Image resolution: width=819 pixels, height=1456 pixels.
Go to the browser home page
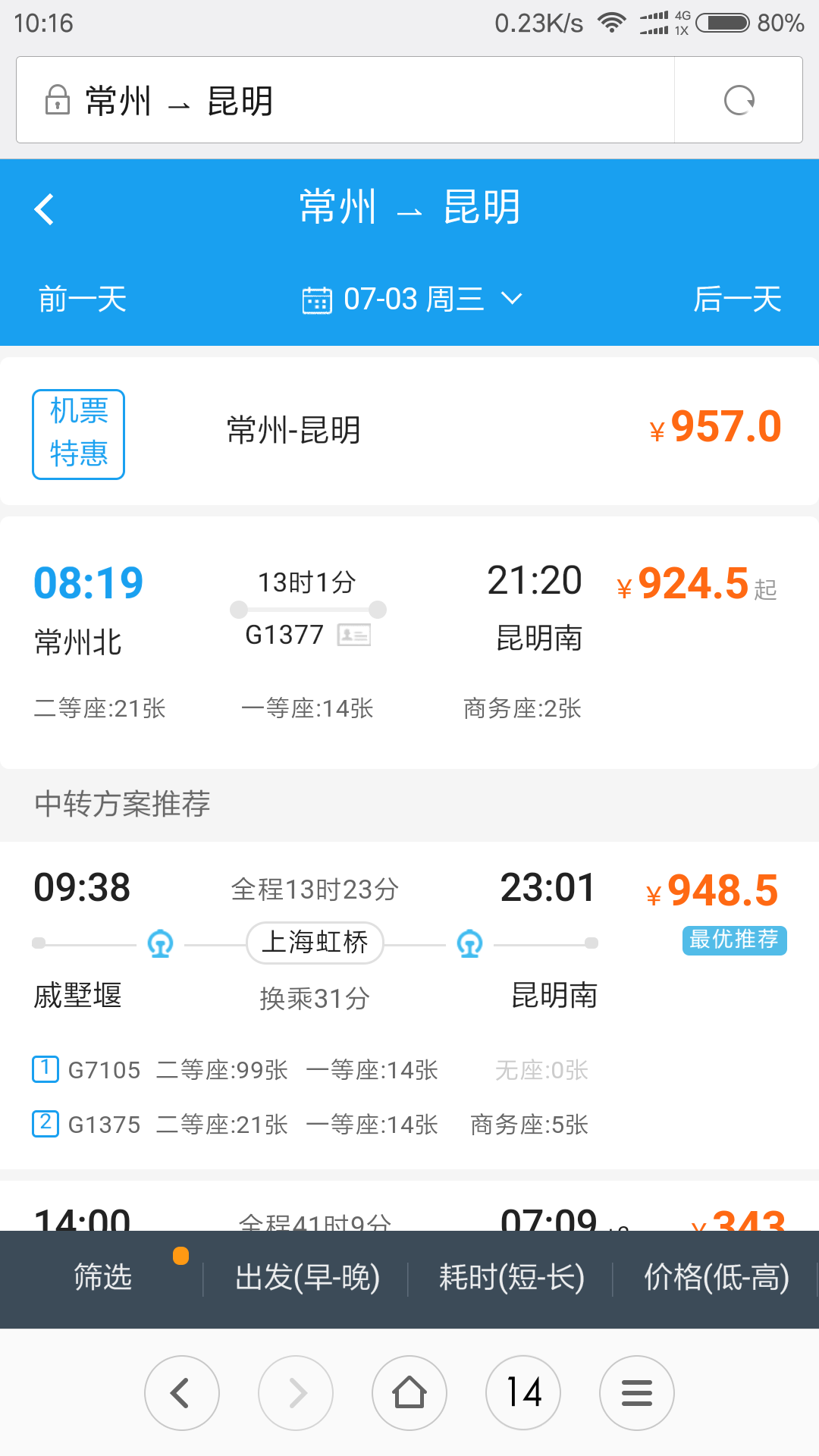click(x=409, y=1393)
